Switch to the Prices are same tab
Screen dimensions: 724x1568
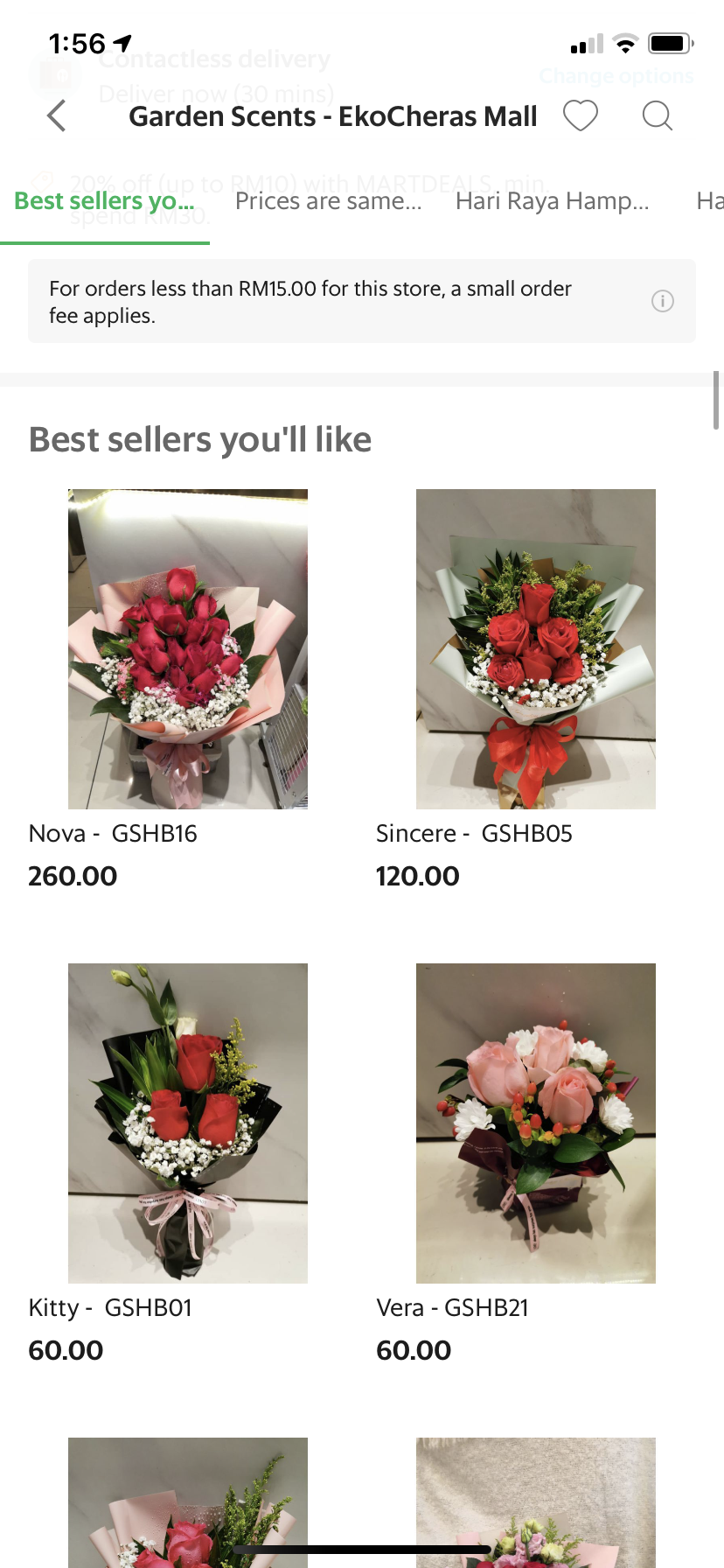coord(329,201)
